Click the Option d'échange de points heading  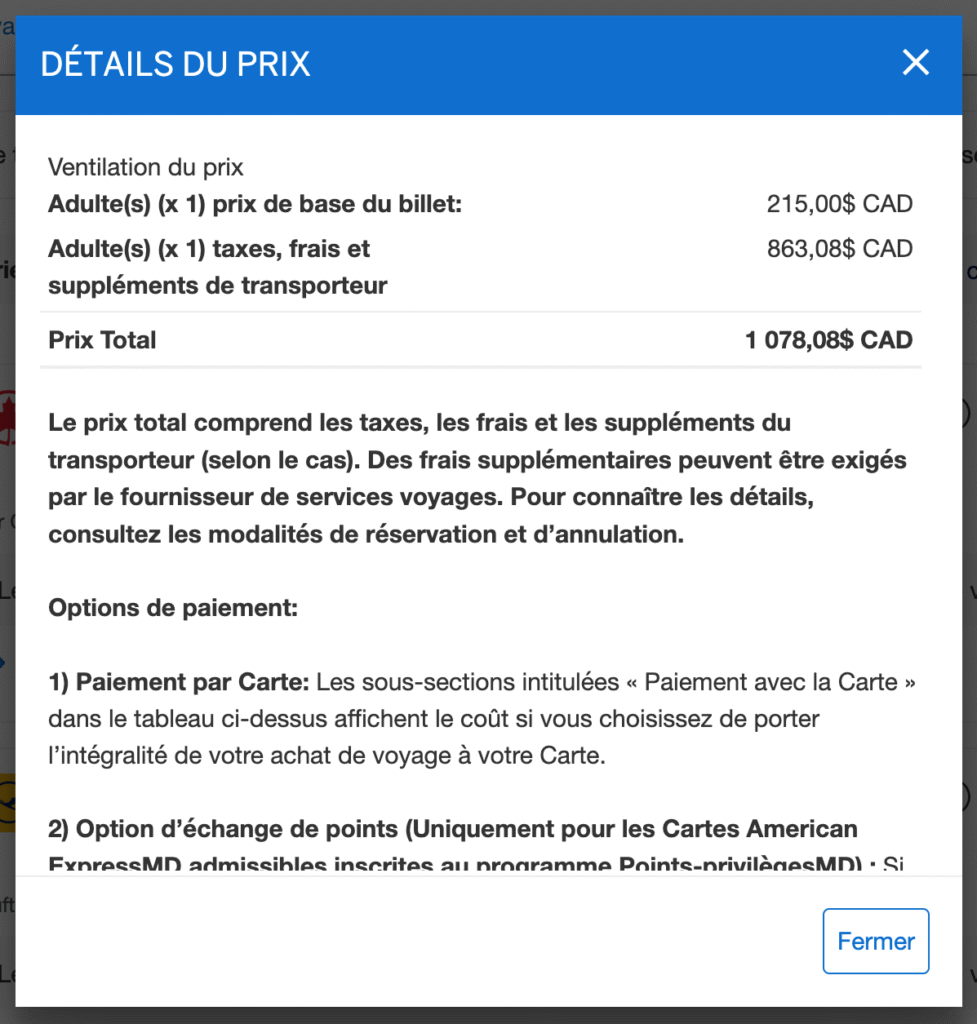pyautogui.click(x=453, y=829)
